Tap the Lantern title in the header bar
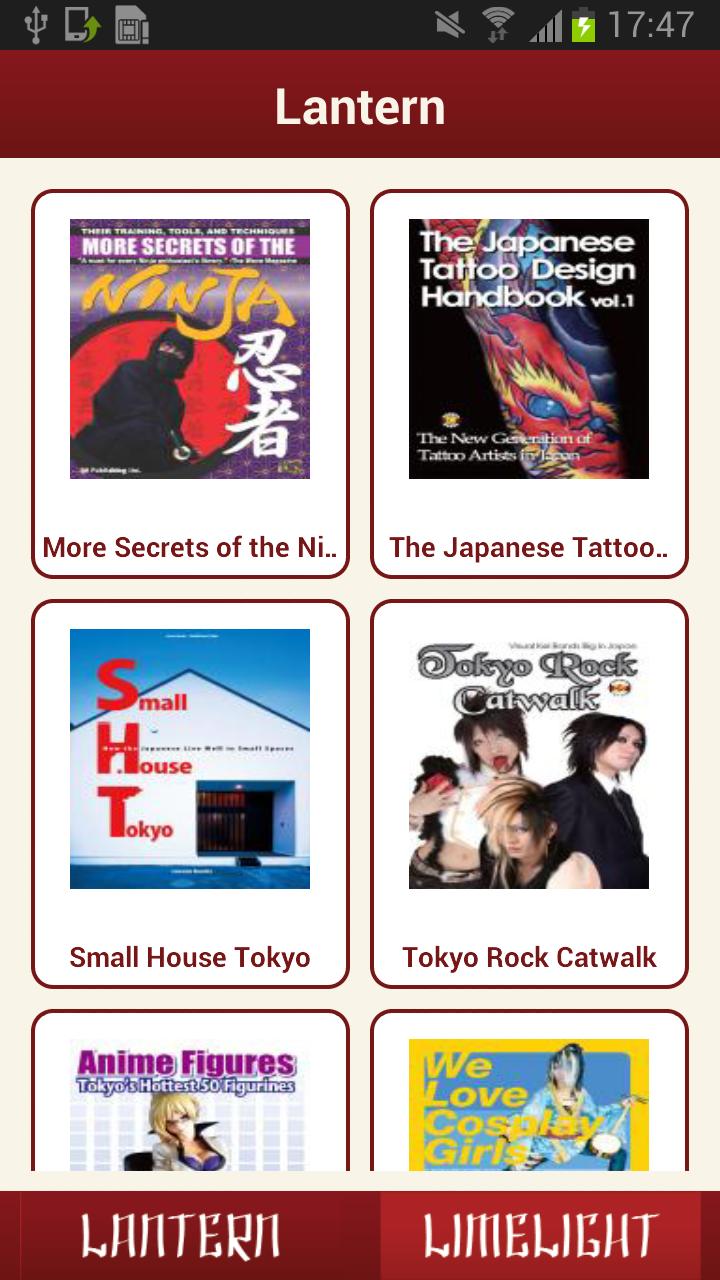The height and width of the screenshot is (1280, 720). pyautogui.click(x=360, y=105)
